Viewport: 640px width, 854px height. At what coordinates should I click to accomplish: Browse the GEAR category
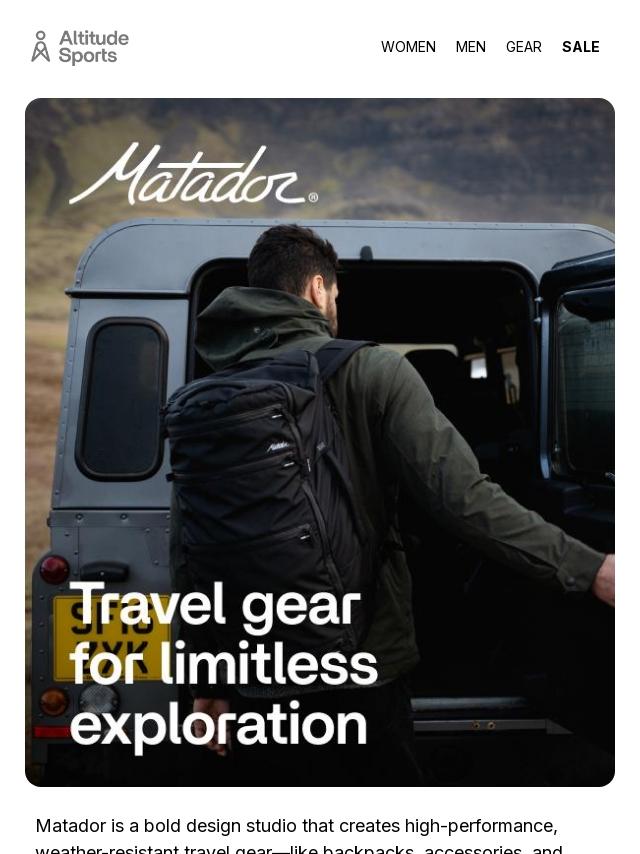click(x=523, y=47)
